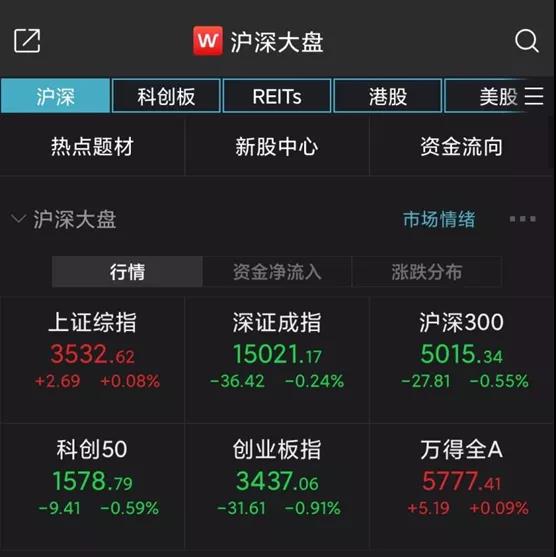Open the 深证成指 index card

point(277,359)
